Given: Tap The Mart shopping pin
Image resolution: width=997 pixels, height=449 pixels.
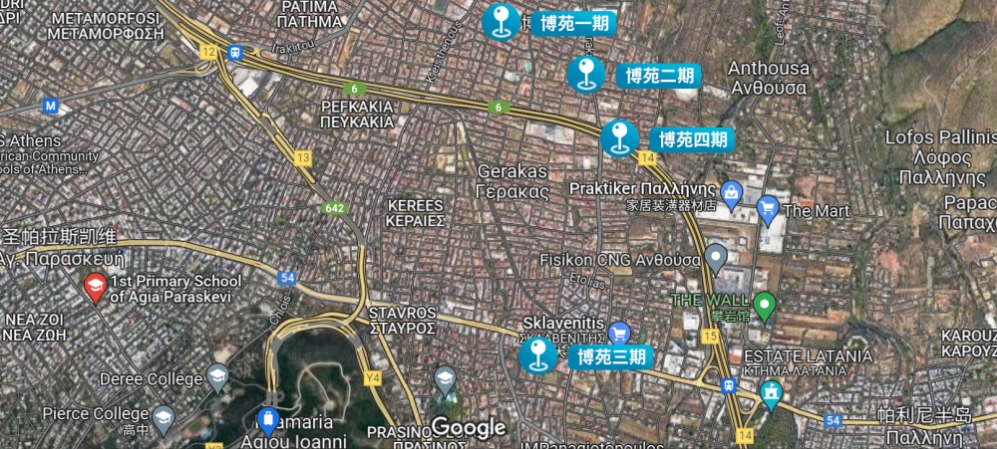Looking at the screenshot, I should pyautogui.click(x=768, y=208).
